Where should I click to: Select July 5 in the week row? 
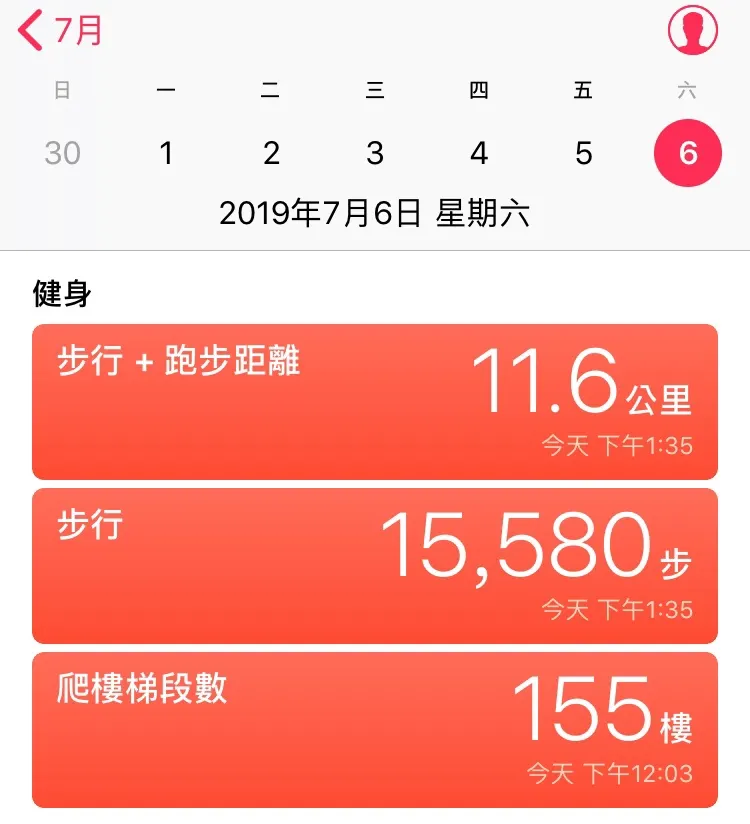point(584,153)
